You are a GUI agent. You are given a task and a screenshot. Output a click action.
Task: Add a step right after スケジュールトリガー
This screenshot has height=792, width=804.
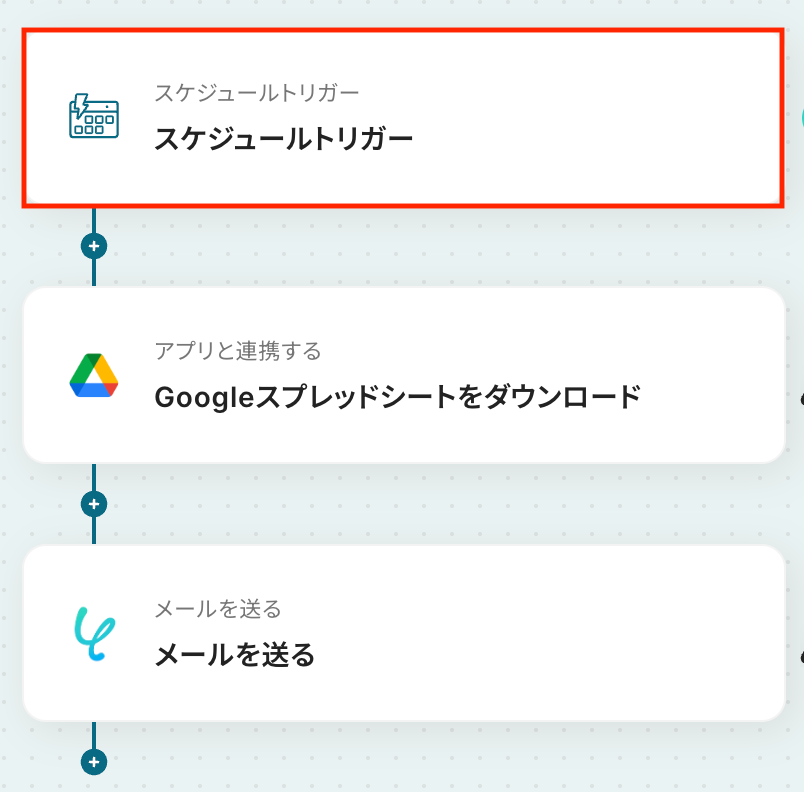94,246
